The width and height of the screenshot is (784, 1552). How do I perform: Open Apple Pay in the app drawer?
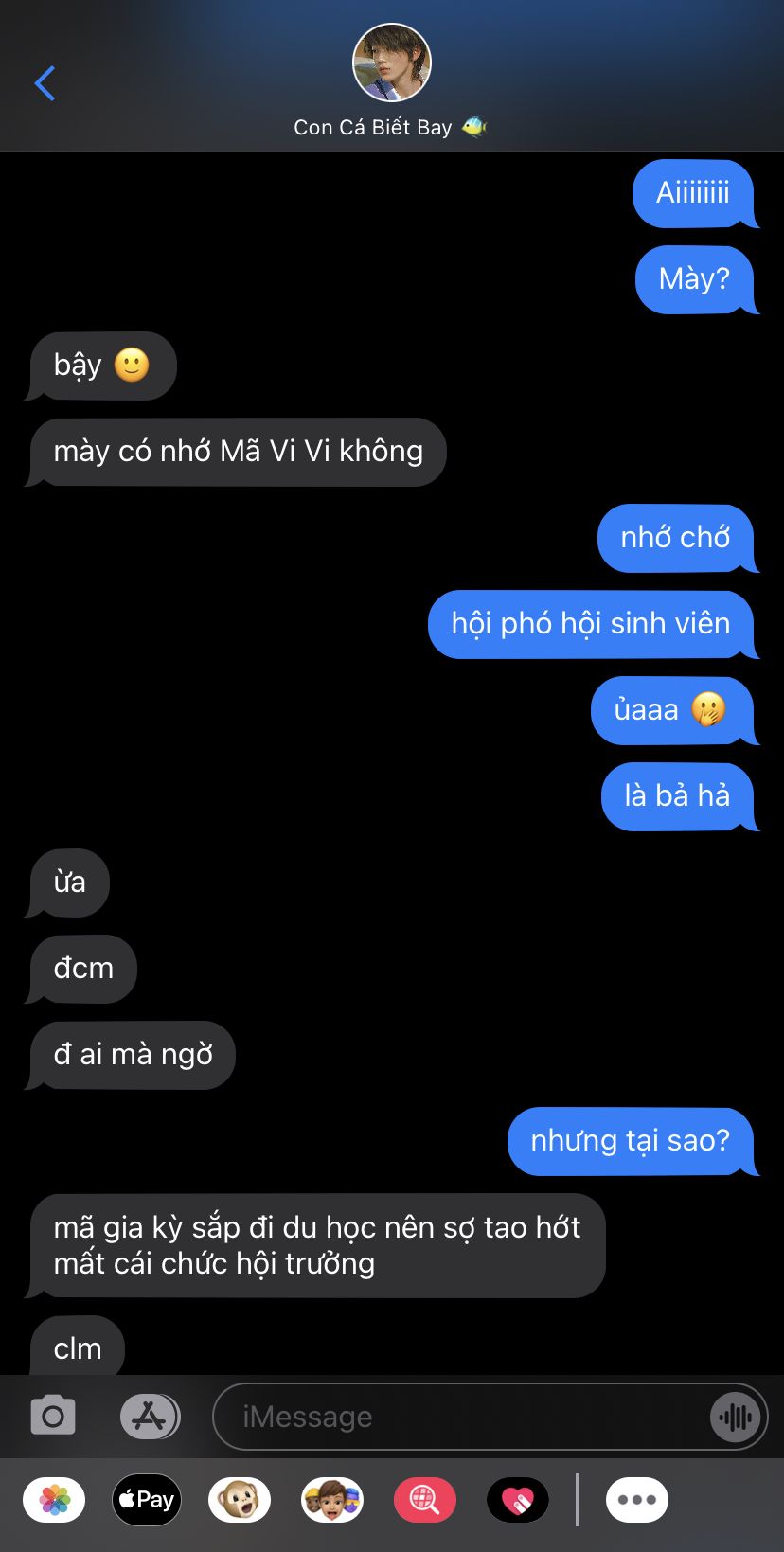pos(147,1500)
